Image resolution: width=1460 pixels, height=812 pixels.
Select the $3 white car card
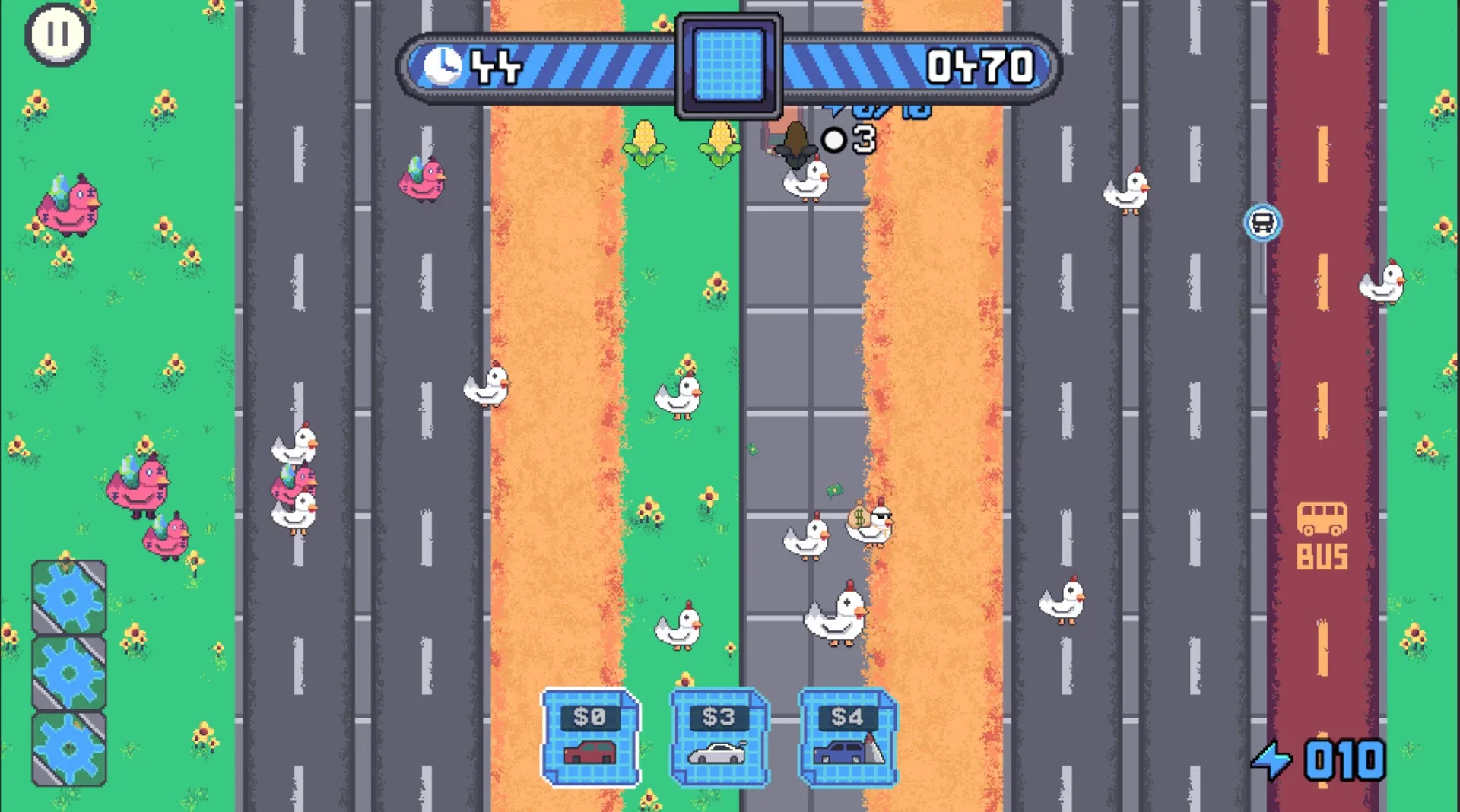click(719, 737)
